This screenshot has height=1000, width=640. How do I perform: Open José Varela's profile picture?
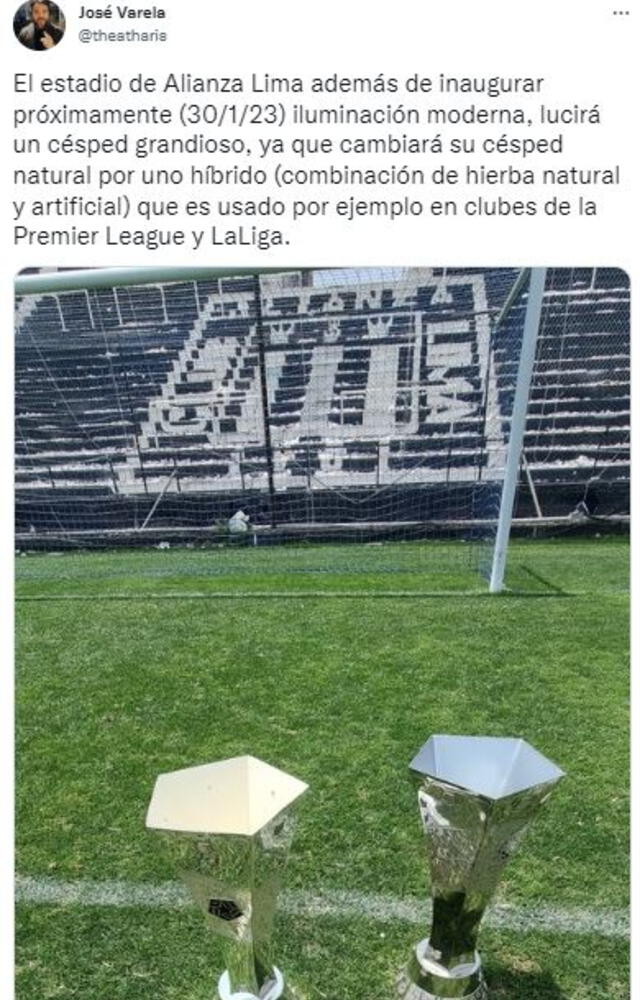(x=39, y=24)
